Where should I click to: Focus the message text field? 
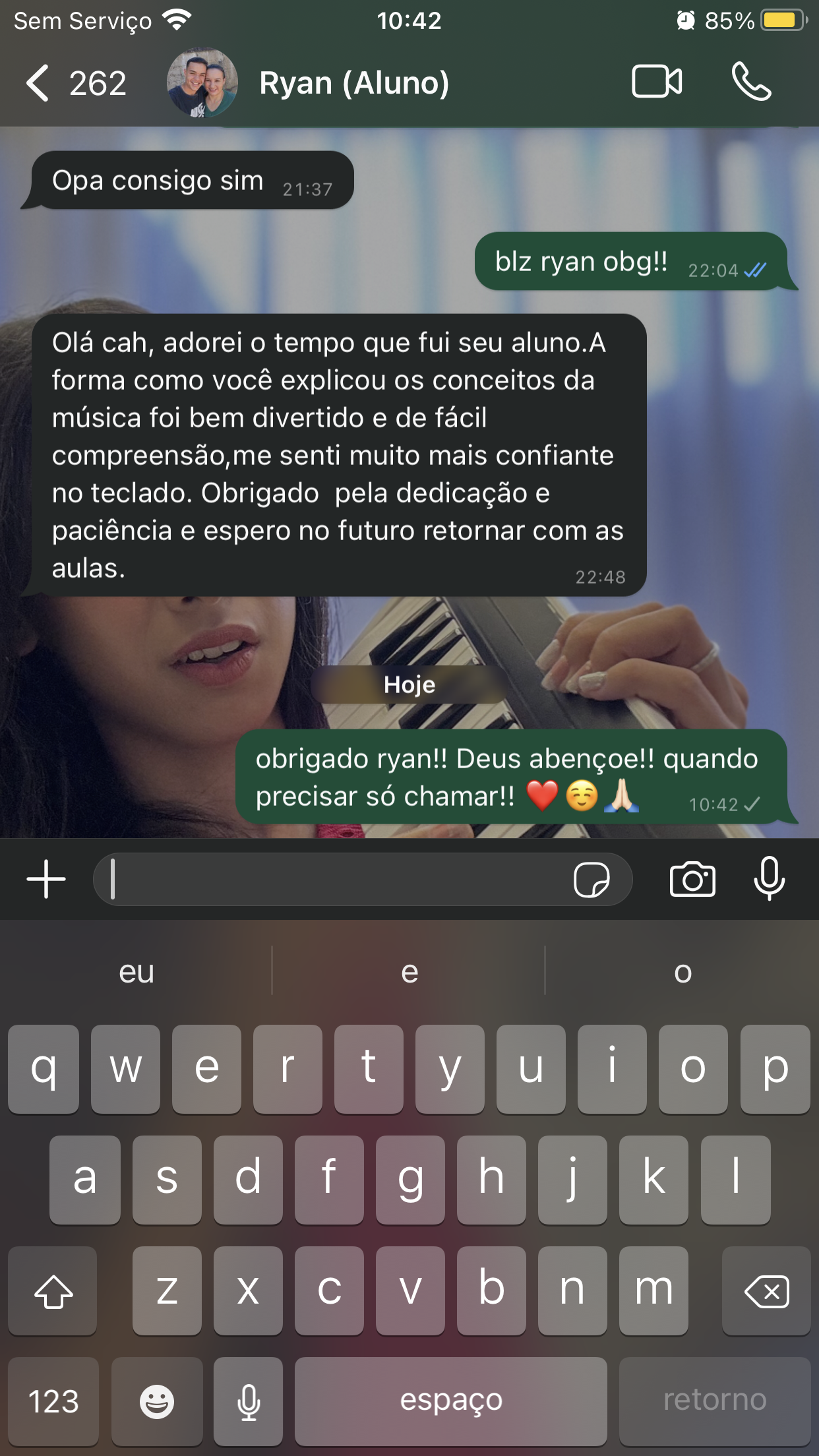click(330, 879)
